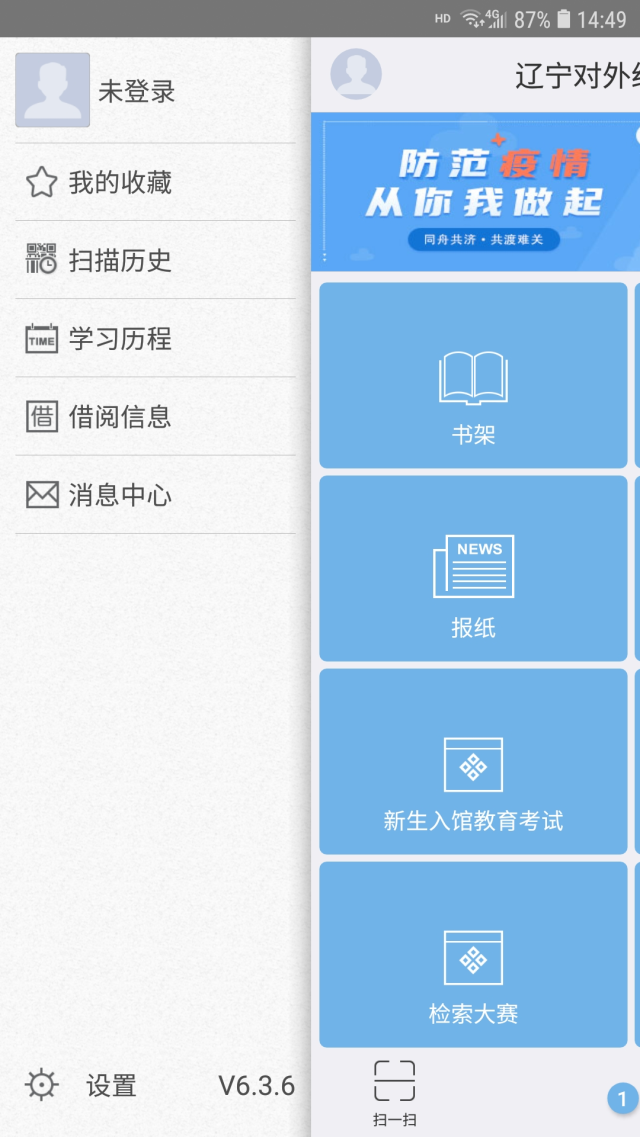The image size is (640, 1137).
Task: Open the 书架 bookshelf tile
Action: [473, 375]
